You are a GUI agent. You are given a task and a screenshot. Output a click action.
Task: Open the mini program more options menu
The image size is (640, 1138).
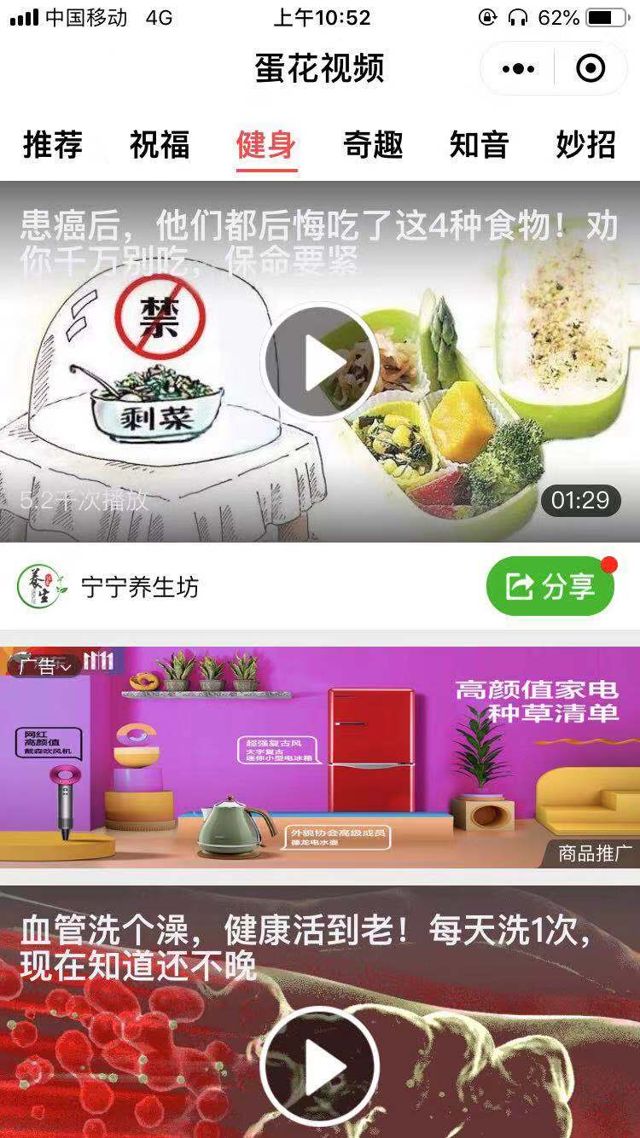click(x=518, y=69)
